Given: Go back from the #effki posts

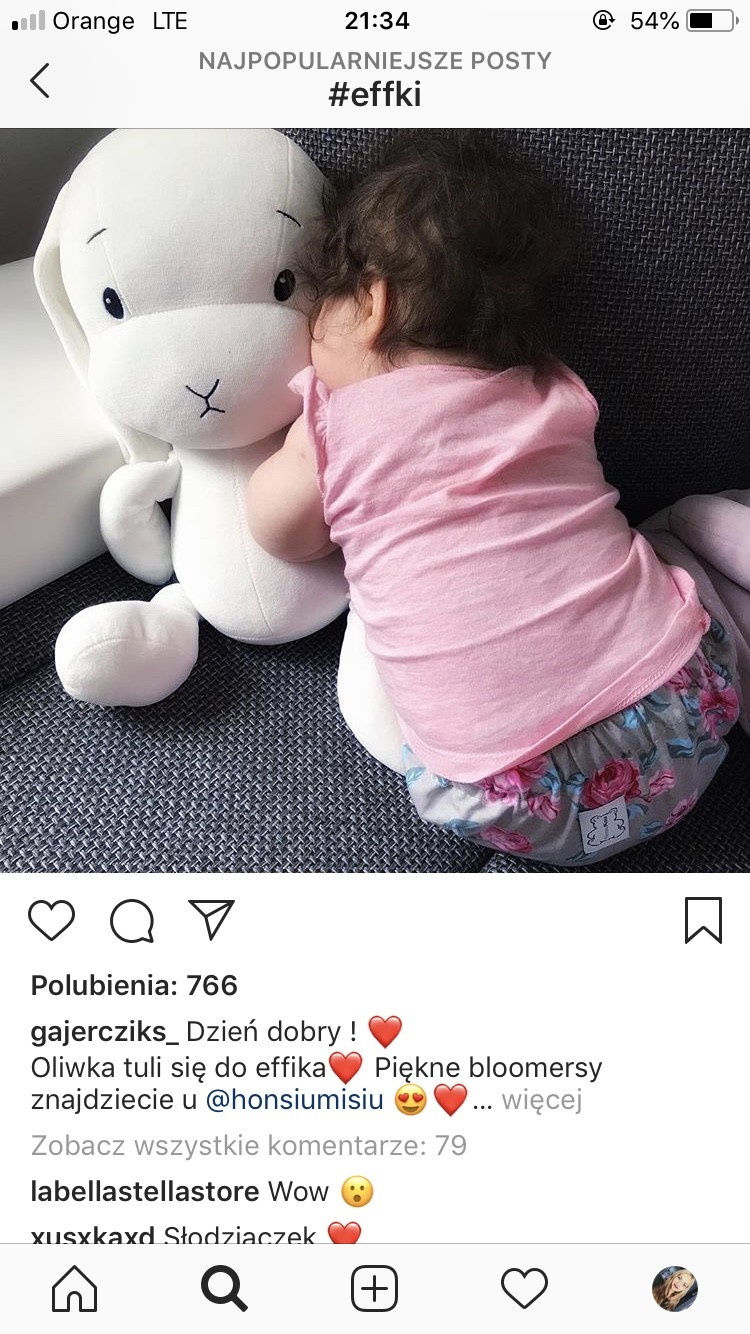Looking at the screenshot, I should click(40, 80).
